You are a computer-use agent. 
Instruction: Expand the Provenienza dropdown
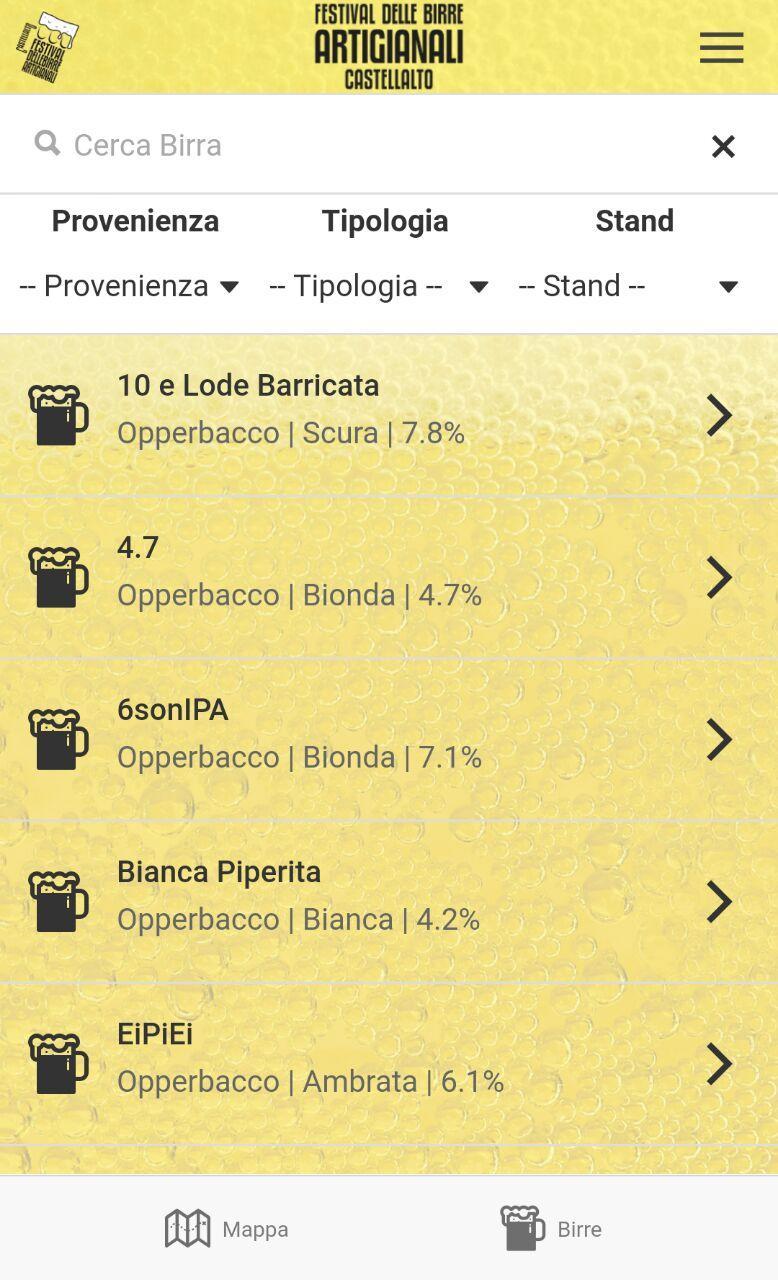(x=130, y=287)
